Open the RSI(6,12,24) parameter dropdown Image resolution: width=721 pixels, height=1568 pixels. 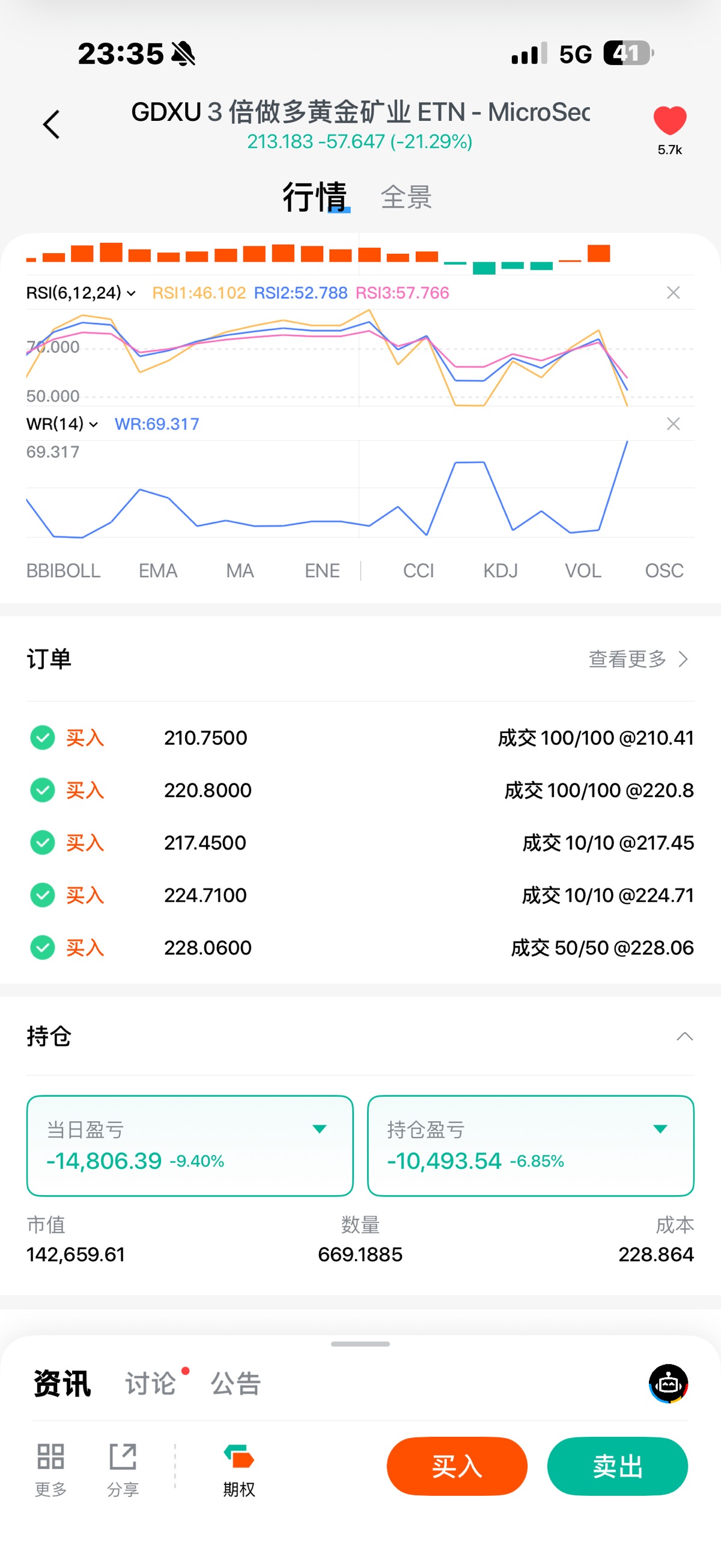coord(81,293)
